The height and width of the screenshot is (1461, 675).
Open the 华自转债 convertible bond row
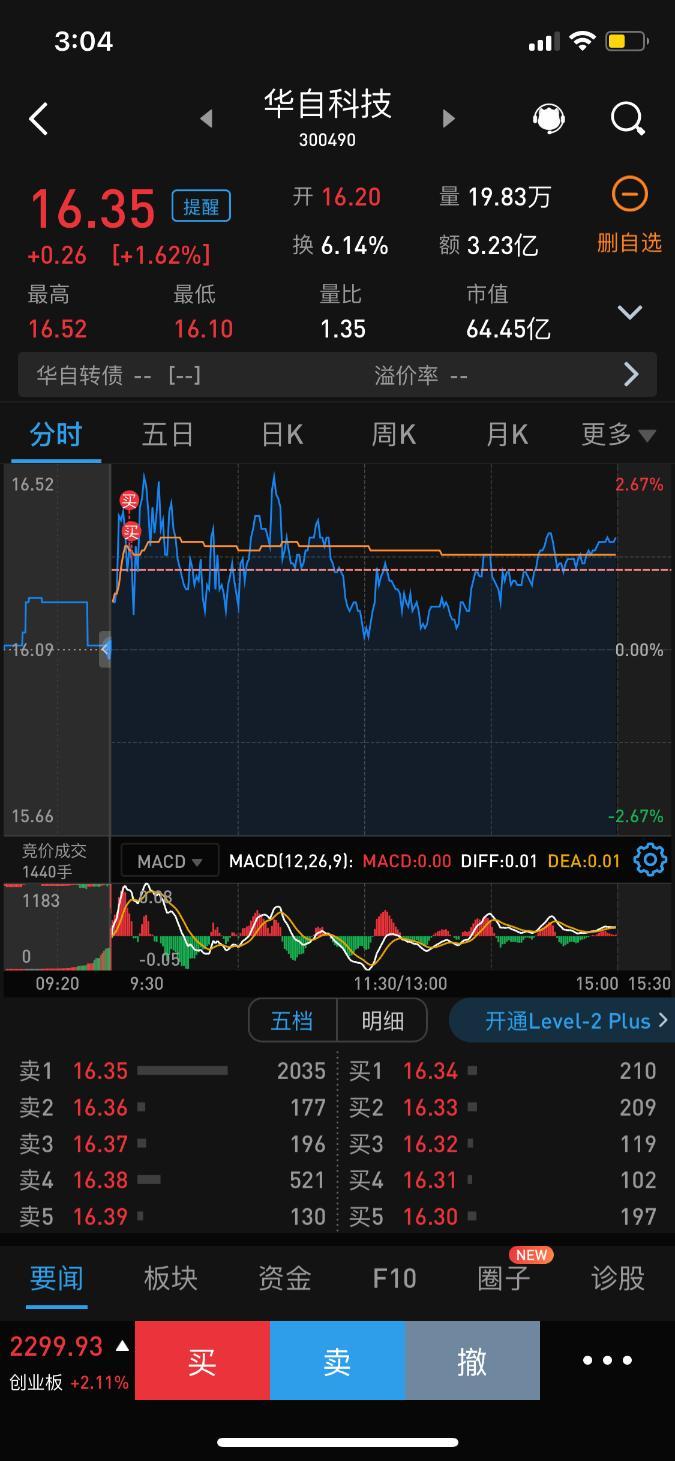pos(337,375)
